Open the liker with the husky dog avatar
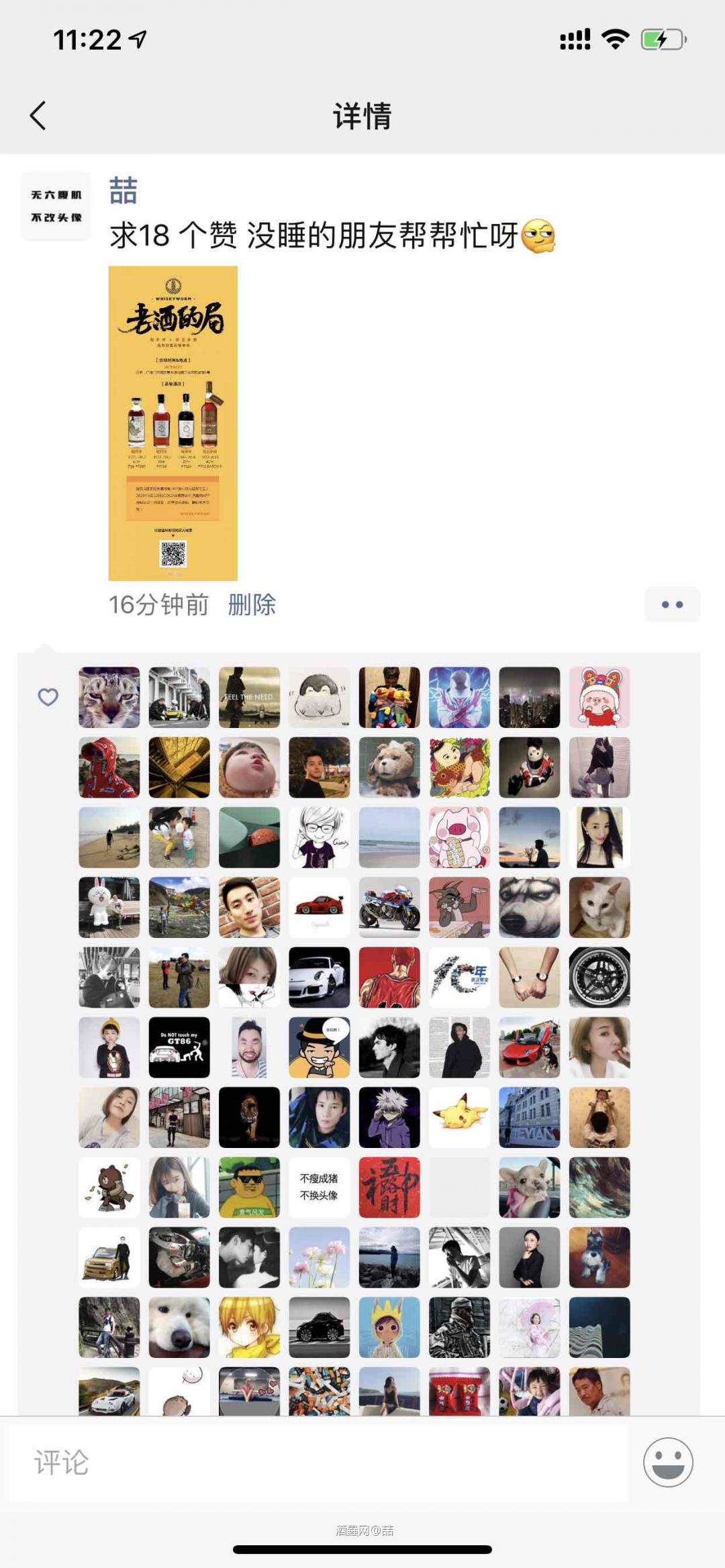725x1568 pixels. click(x=529, y=907)
